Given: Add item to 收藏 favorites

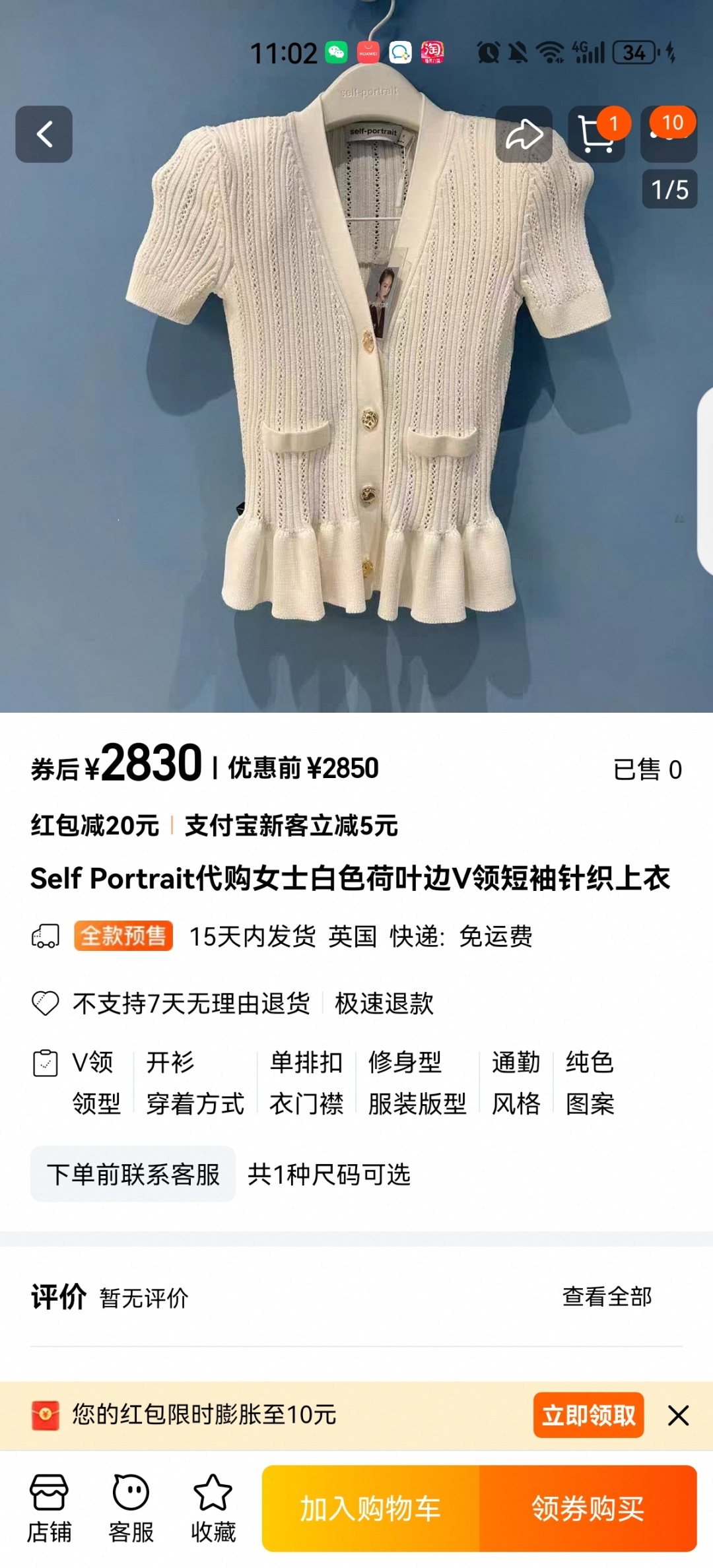Looking at the screenshot, I should [213, 1509].
